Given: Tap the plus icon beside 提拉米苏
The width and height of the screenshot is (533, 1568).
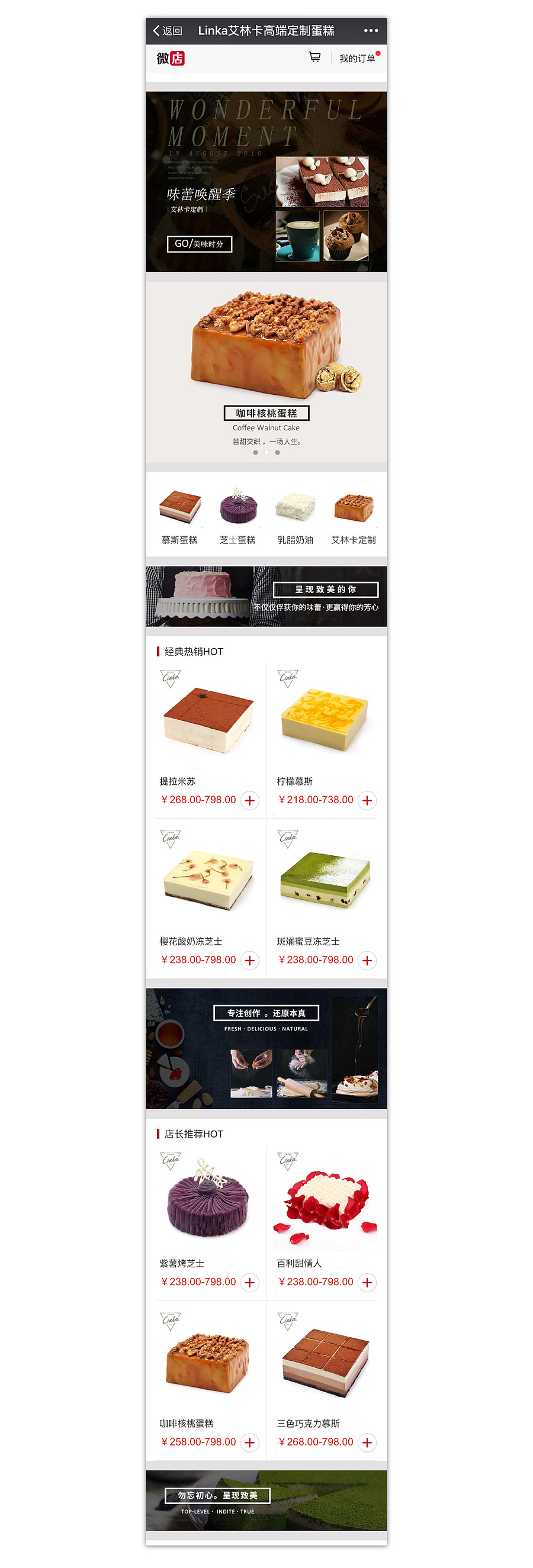Looking at the screenshot, I should (x=250, y=801).
